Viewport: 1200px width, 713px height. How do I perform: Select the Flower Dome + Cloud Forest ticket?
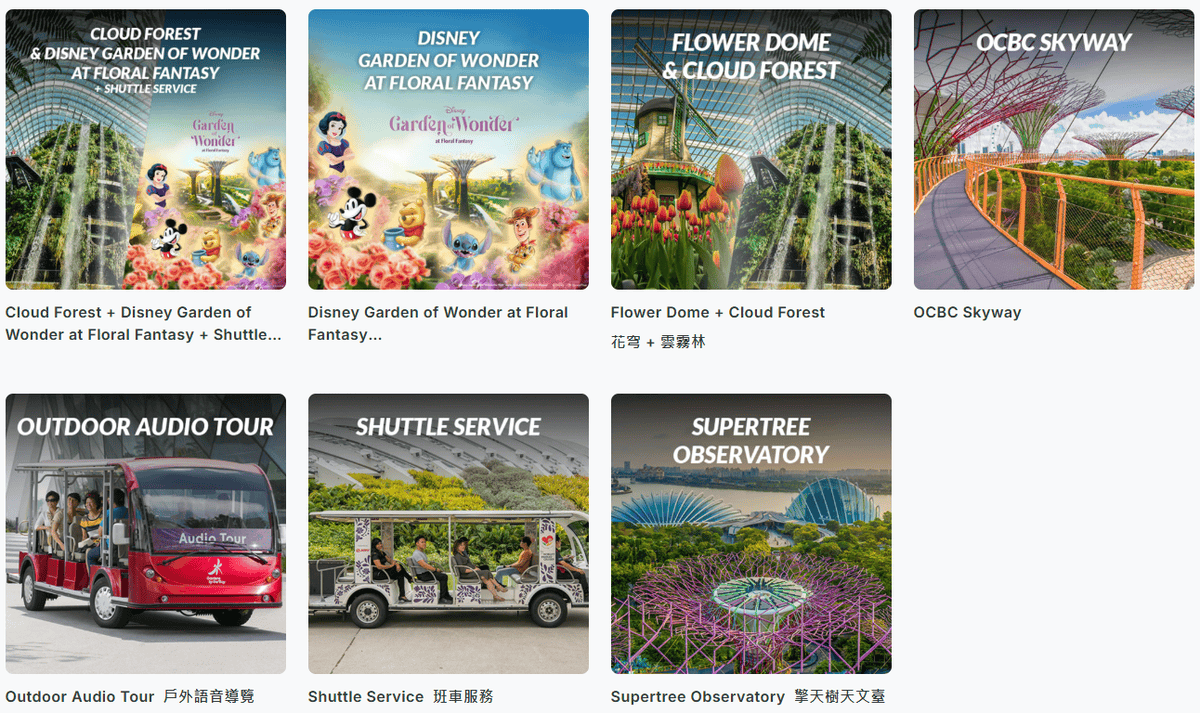tap(751, 150)
